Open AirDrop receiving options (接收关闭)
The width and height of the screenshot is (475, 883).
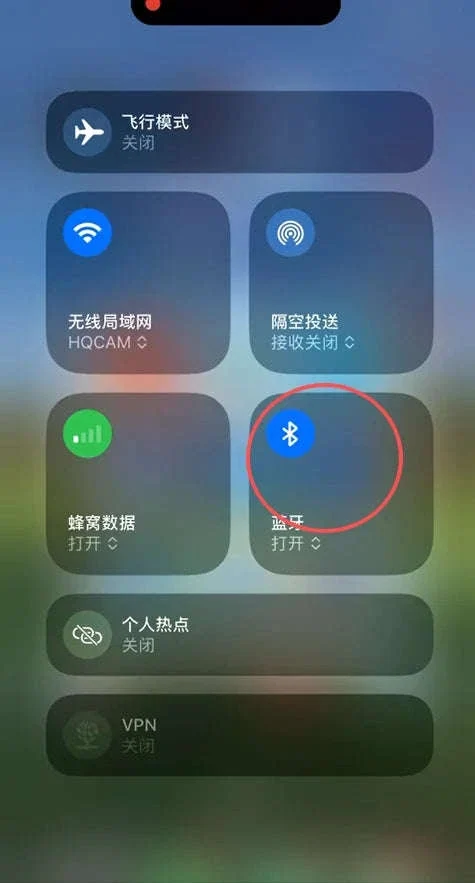click(313, 342)
